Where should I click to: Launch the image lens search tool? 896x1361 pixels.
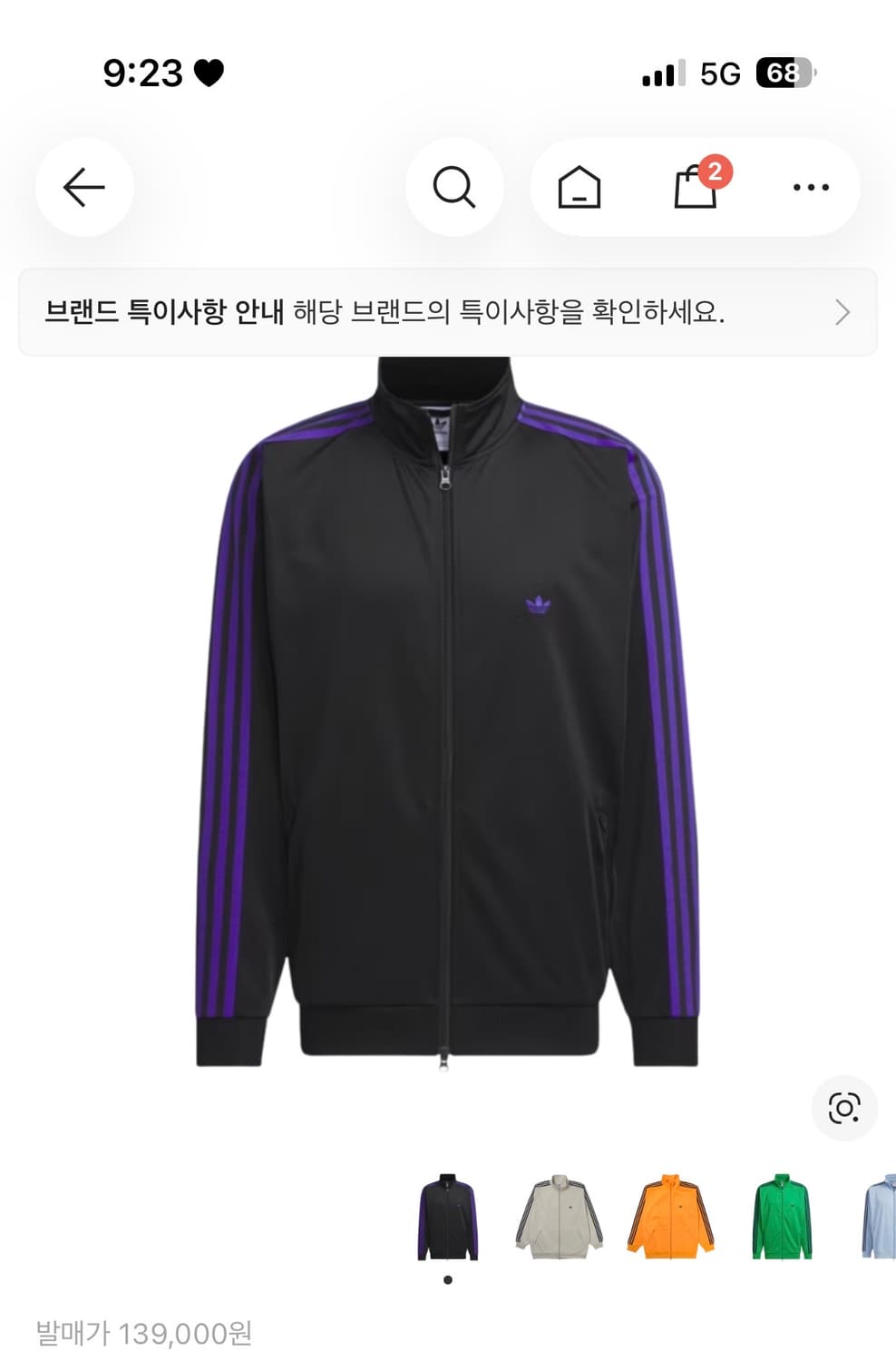tap(845, 1105)
